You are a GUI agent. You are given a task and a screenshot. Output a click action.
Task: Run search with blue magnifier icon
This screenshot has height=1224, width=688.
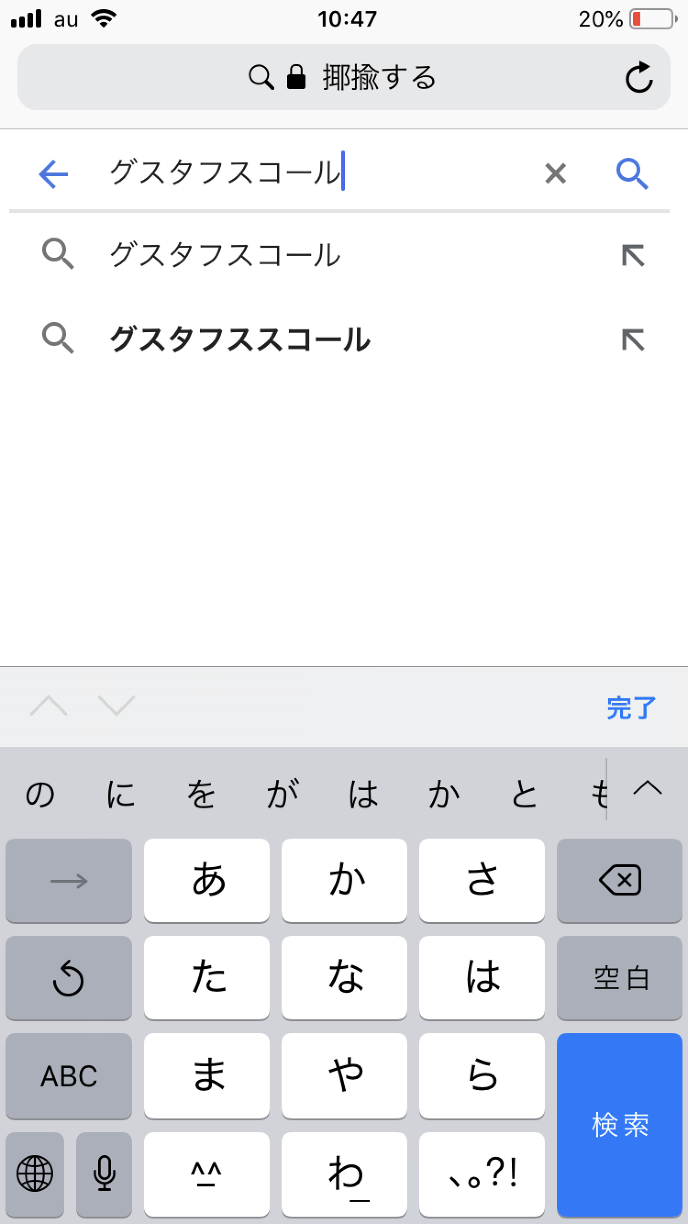tap(632, 175)
